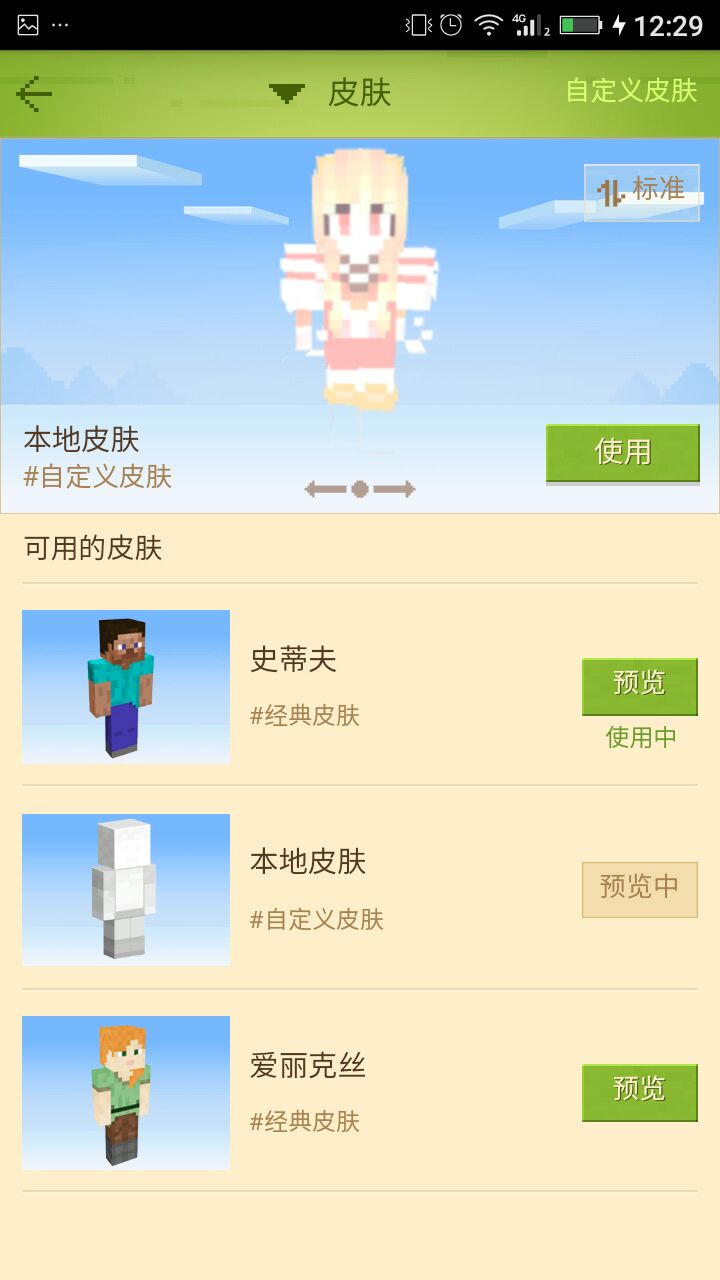
Task: Open 自定义皮肤 custom skin option
Action: [631, 91]
